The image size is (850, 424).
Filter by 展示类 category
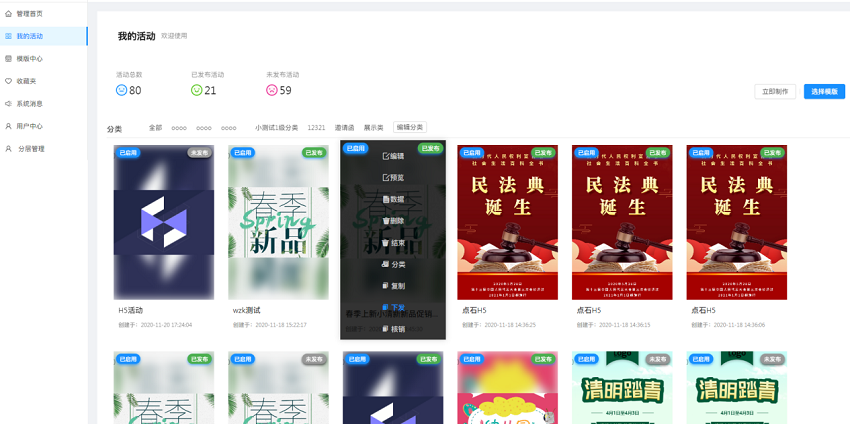(x=373, y=128)
